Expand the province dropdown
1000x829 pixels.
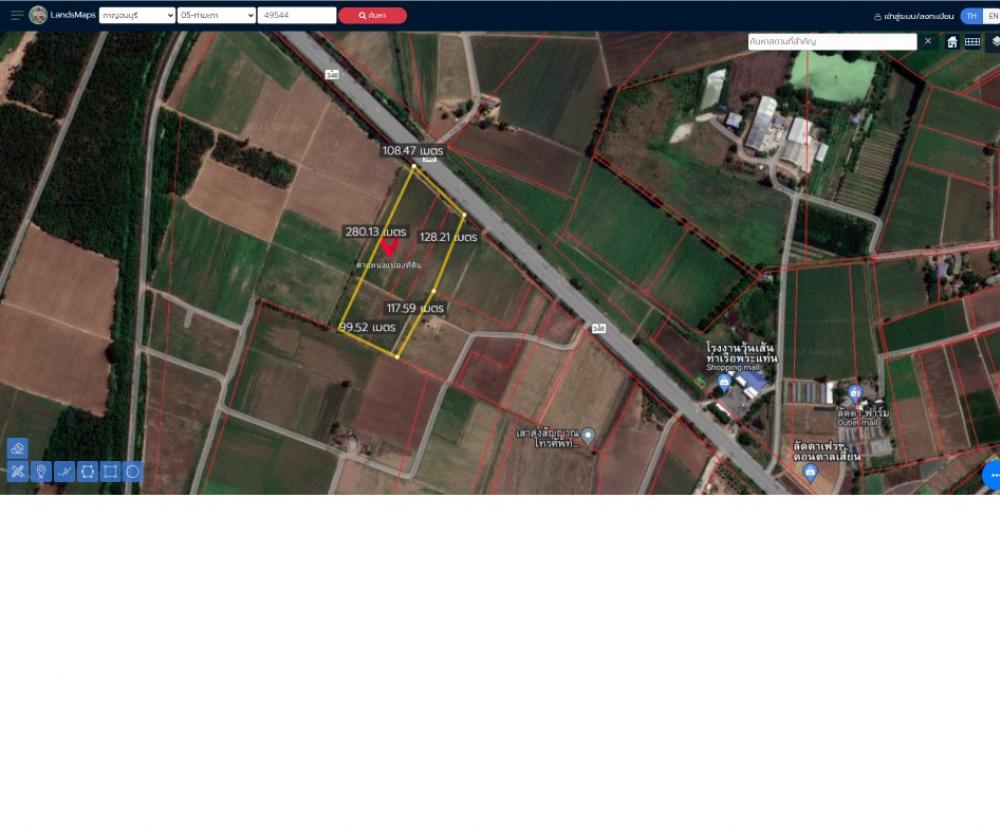[137, 15]
